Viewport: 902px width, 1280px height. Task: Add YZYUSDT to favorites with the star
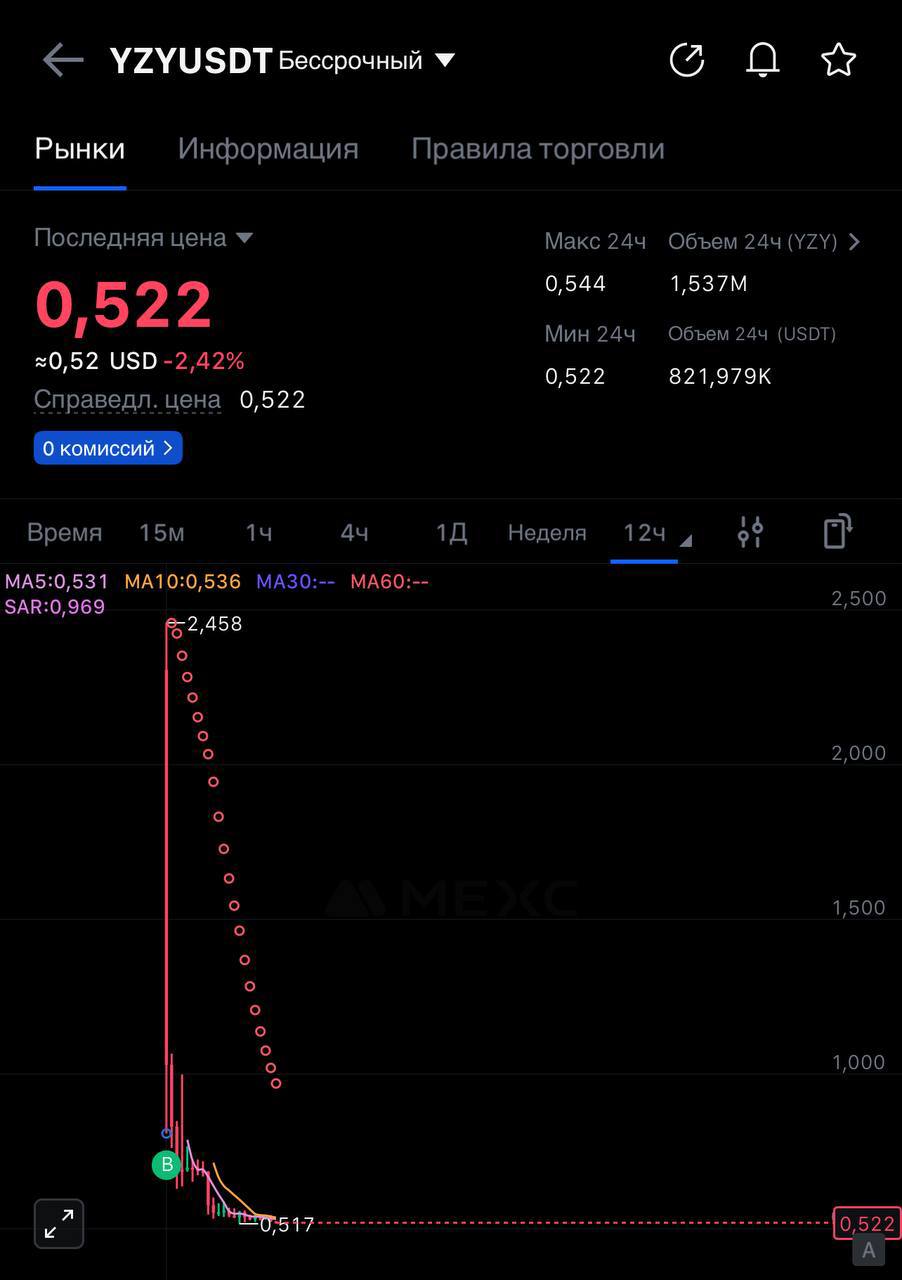click(x=839, y=60)
